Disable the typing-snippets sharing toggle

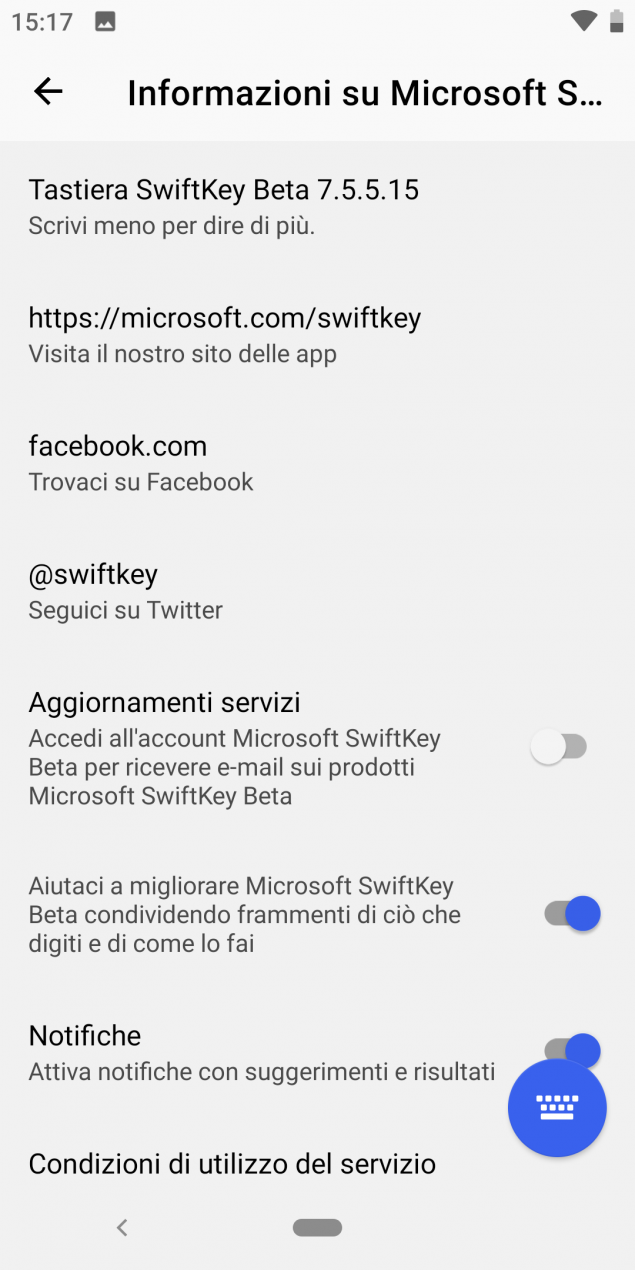point(572,913)
